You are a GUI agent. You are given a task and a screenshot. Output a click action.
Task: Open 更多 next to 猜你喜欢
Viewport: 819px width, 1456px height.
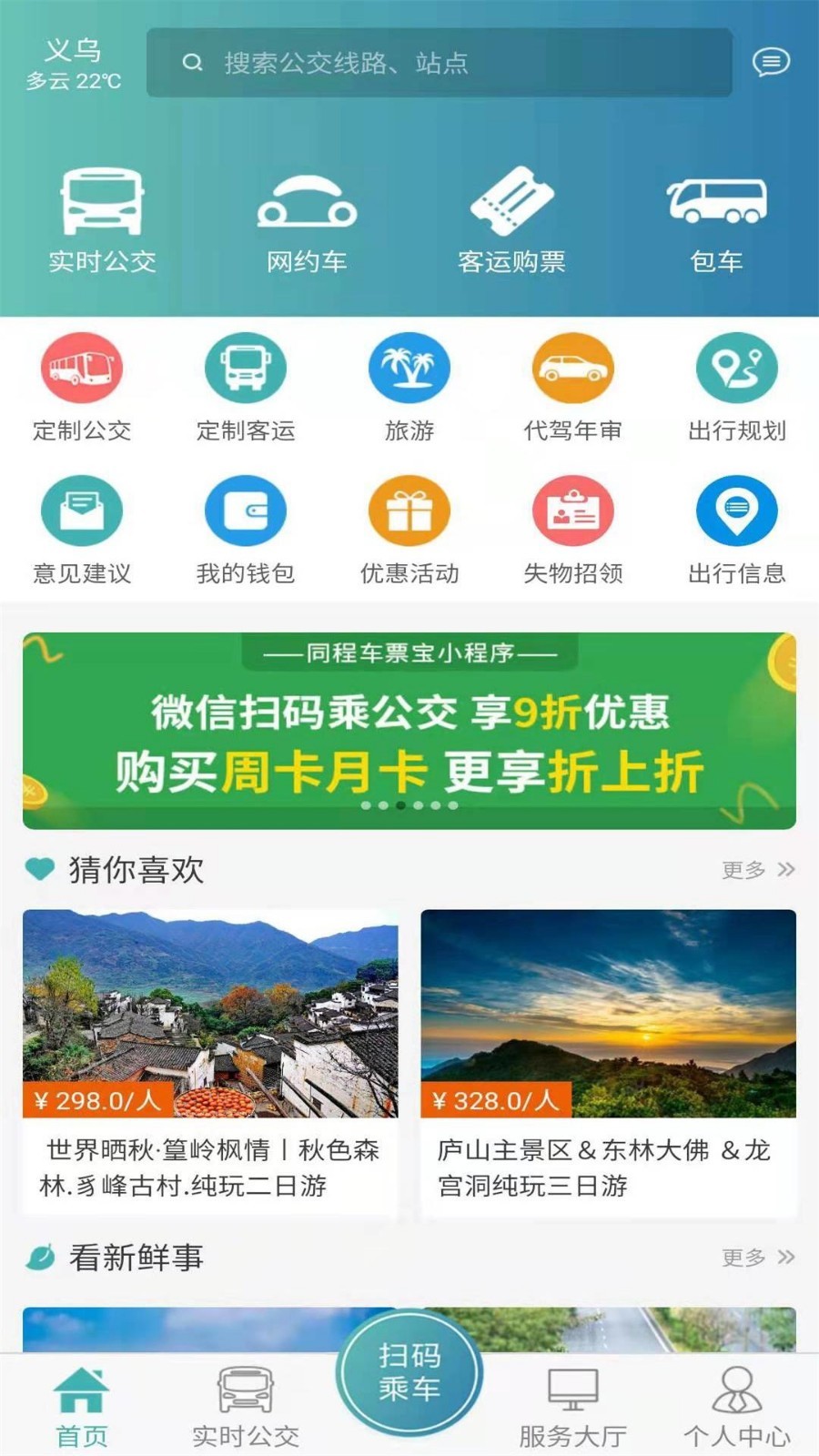pos(748,871)
